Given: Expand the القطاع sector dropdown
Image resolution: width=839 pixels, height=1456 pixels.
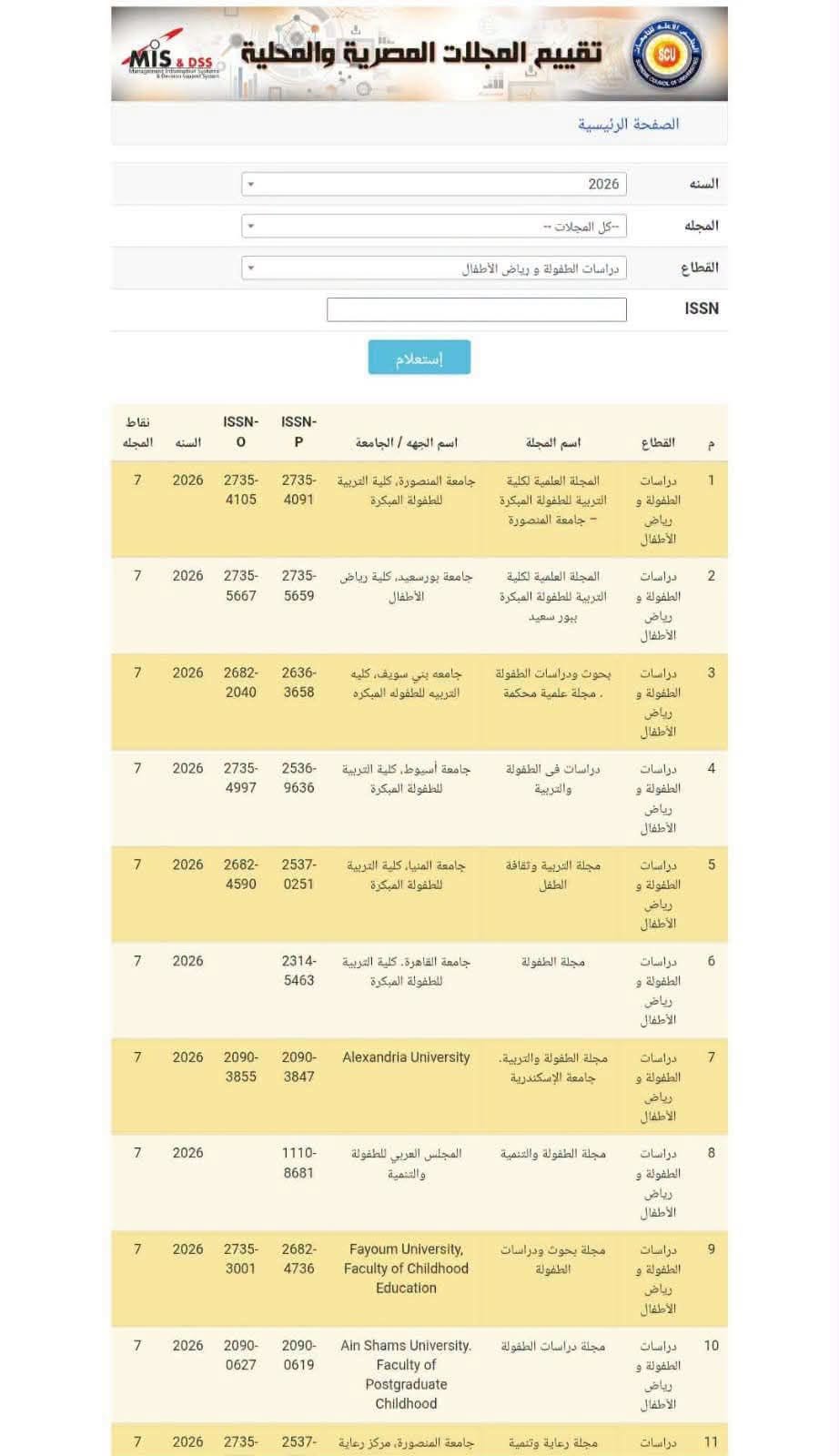Looking at the screenshot, I should pyautogui.click(x=434, y=268).
